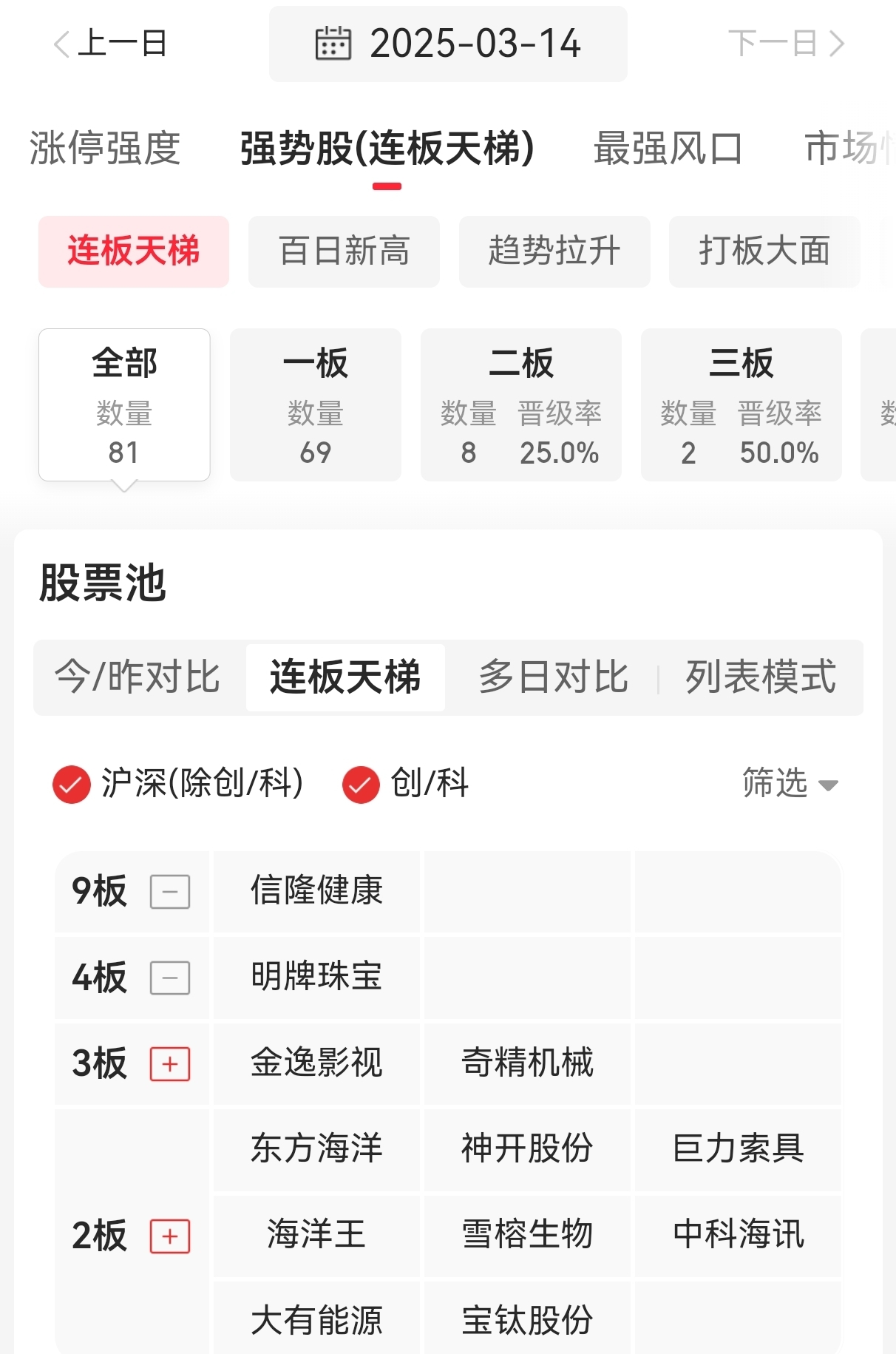
Task: Open the date picker showing 2025-03-14
Action: (448, 44)
